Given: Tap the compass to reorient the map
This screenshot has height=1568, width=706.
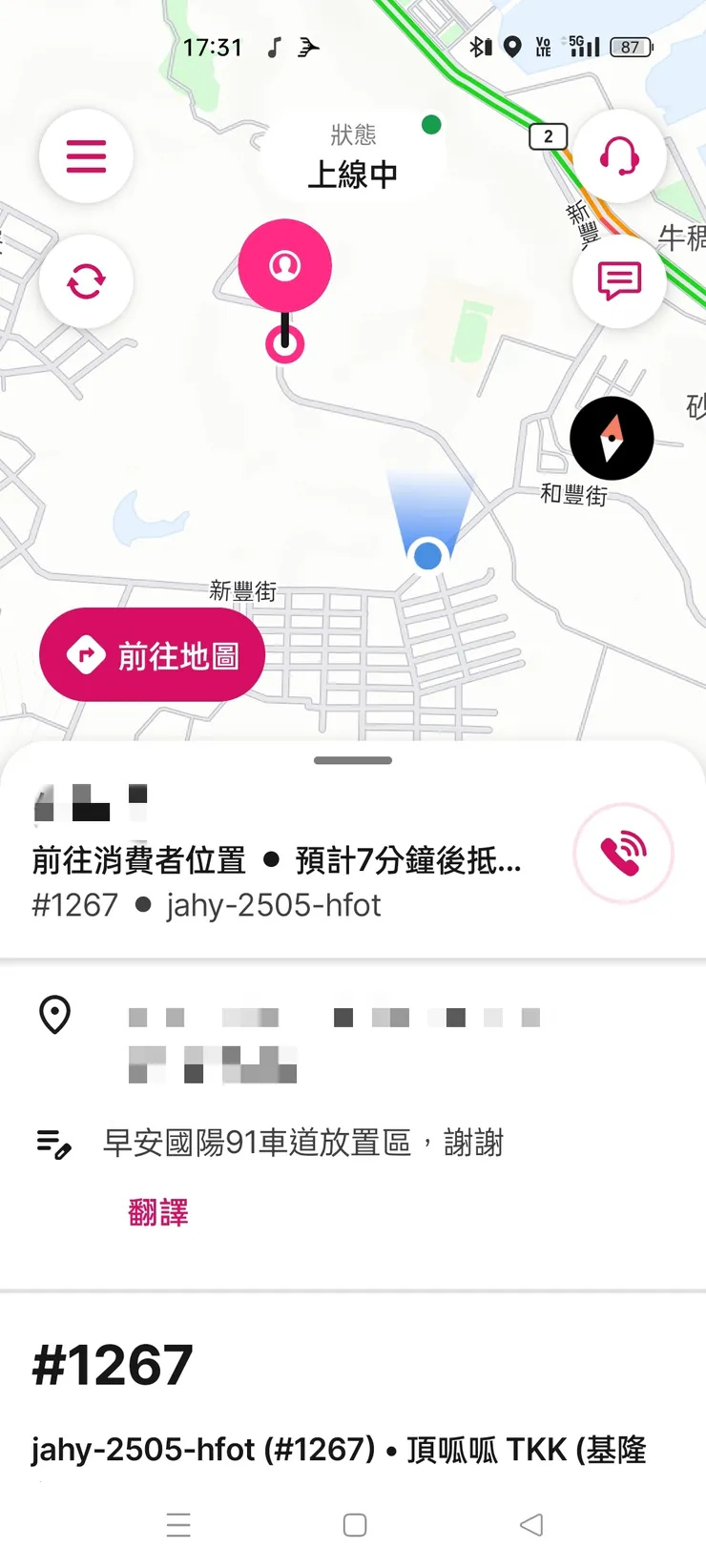Looking at the screenshot, I should point(612,437).
